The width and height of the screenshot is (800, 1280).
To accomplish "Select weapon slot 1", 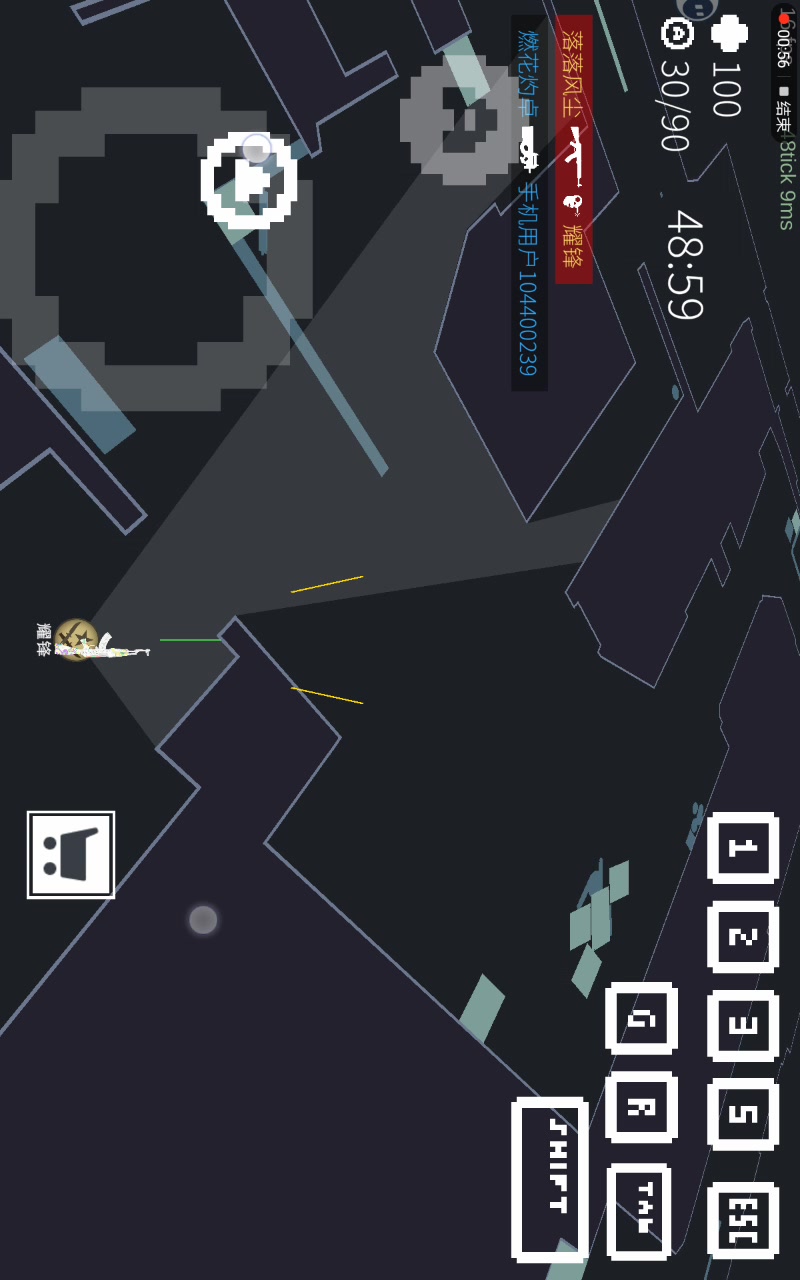I will (742, 848).
